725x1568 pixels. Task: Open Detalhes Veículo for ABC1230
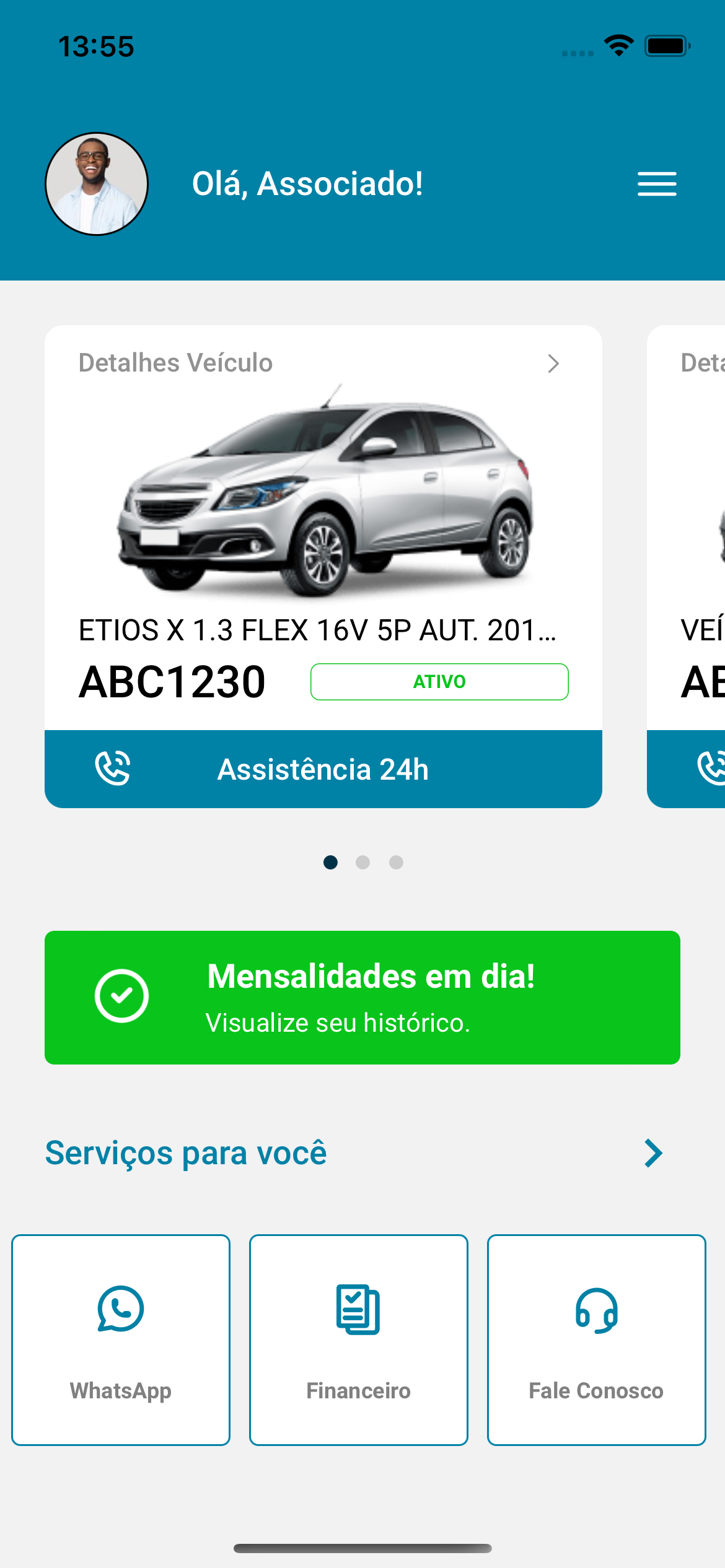553,364
